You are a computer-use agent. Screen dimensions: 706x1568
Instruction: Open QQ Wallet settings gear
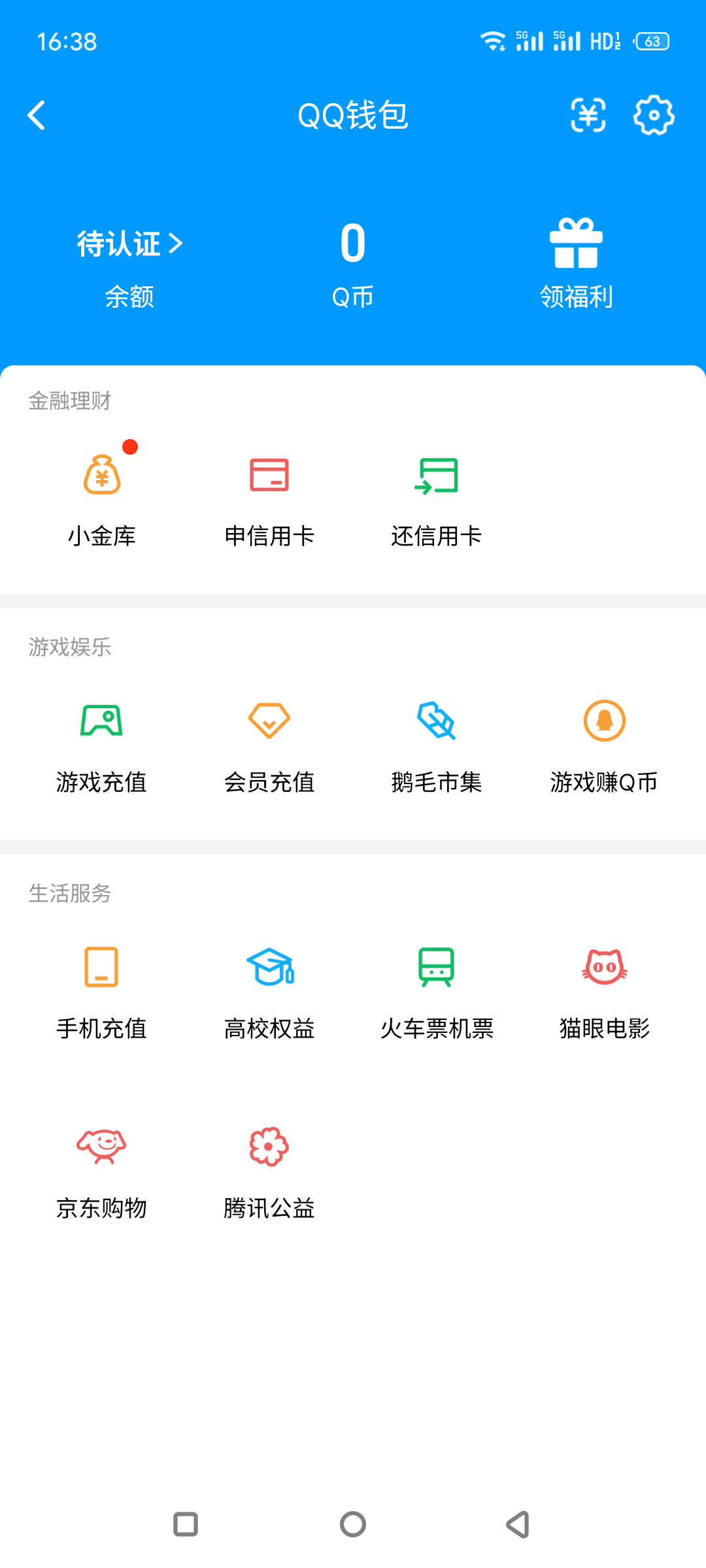[652, 116]
